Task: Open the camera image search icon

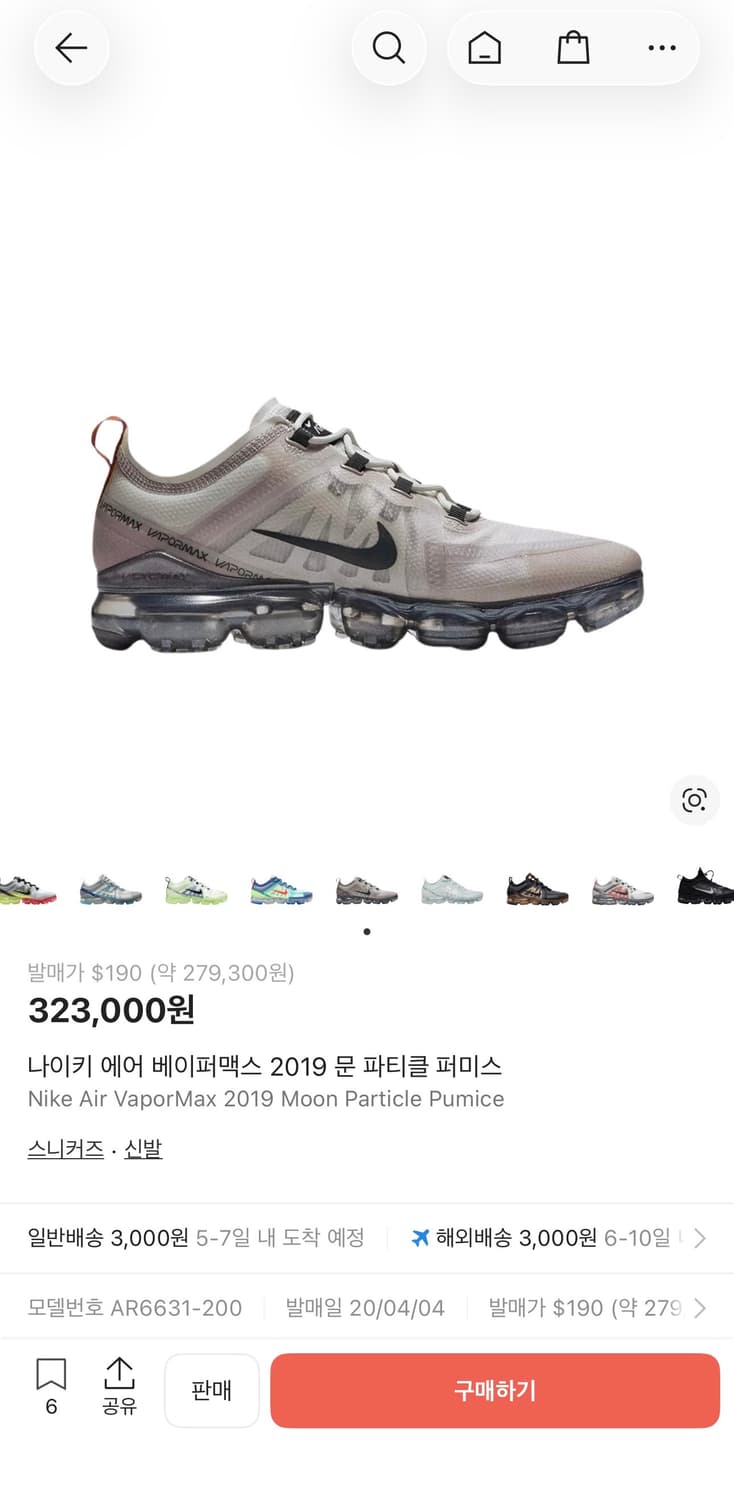Action: (x=694, y=801)
